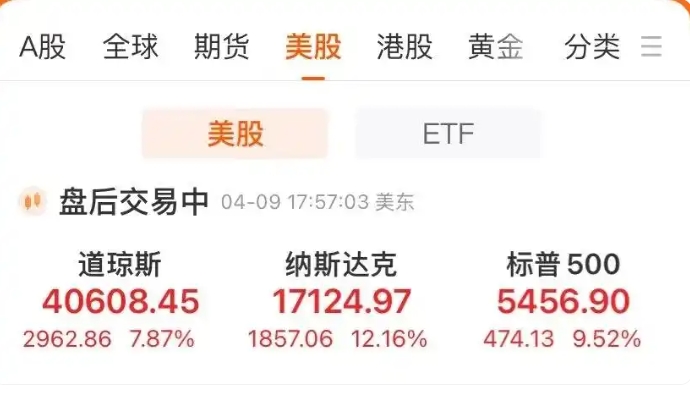Switch to the 港股 tab
This screenshot has width=690, height=402.
point(405,47)
